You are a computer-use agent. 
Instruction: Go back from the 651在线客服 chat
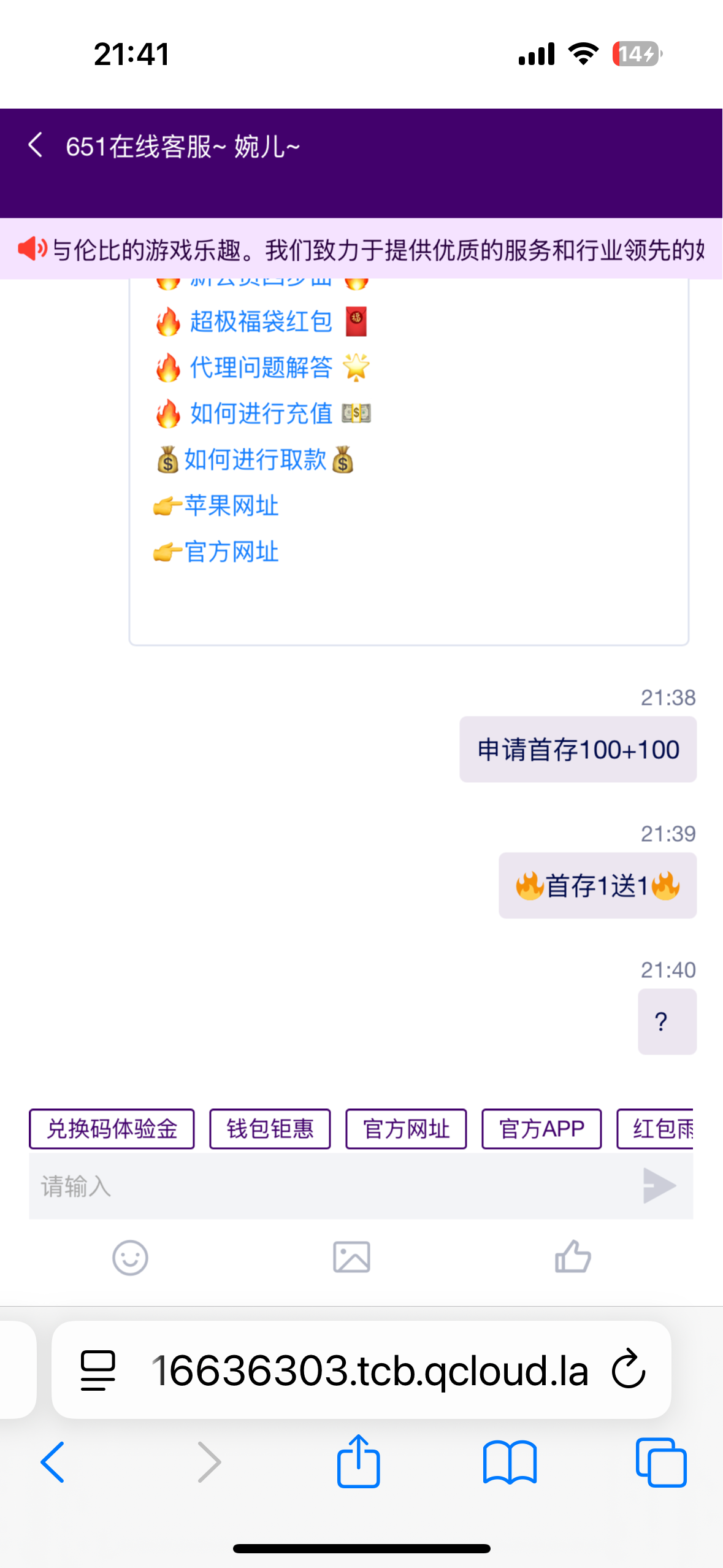click(36, 145)
